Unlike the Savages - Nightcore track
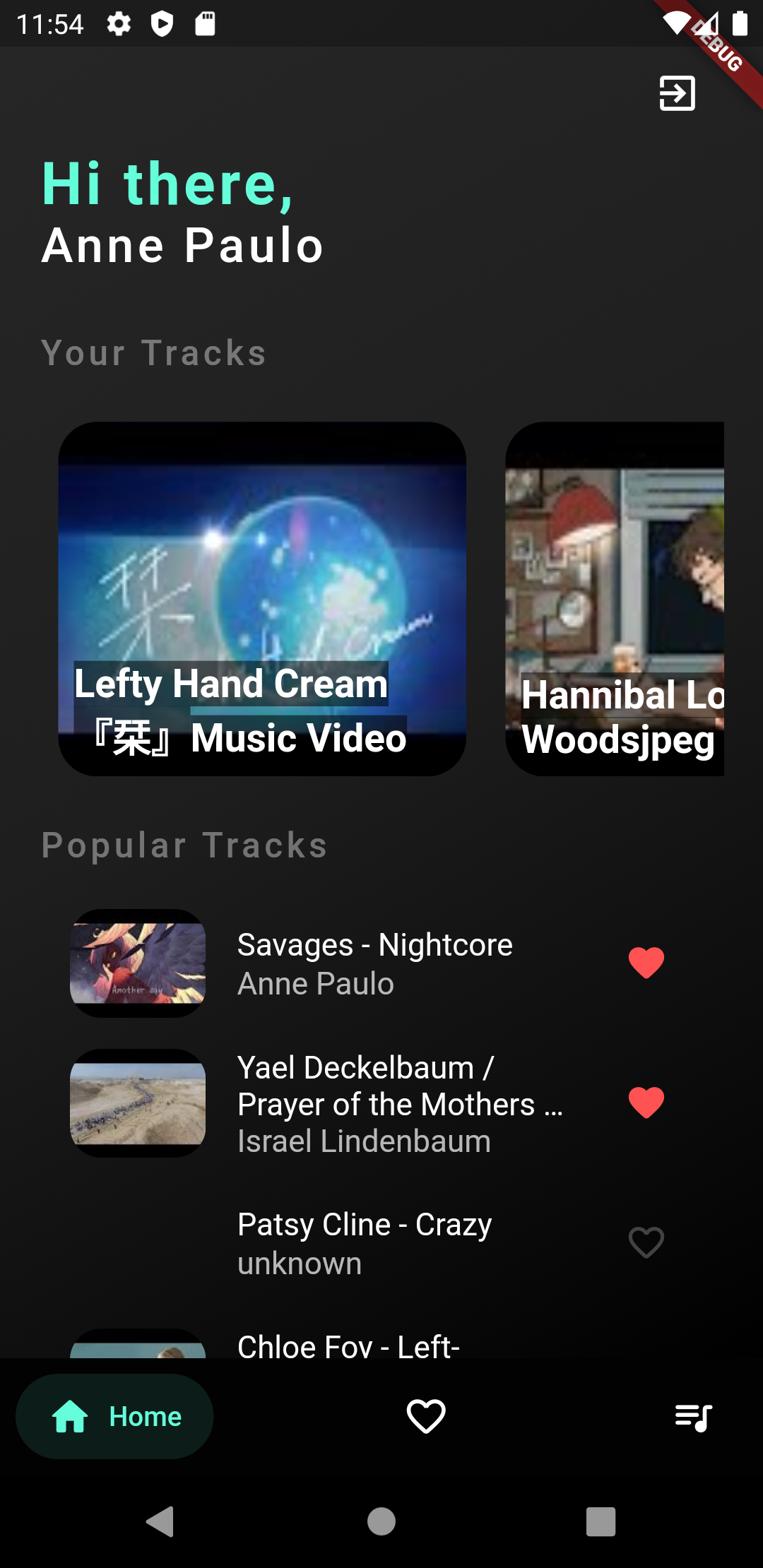 [646, 963]
